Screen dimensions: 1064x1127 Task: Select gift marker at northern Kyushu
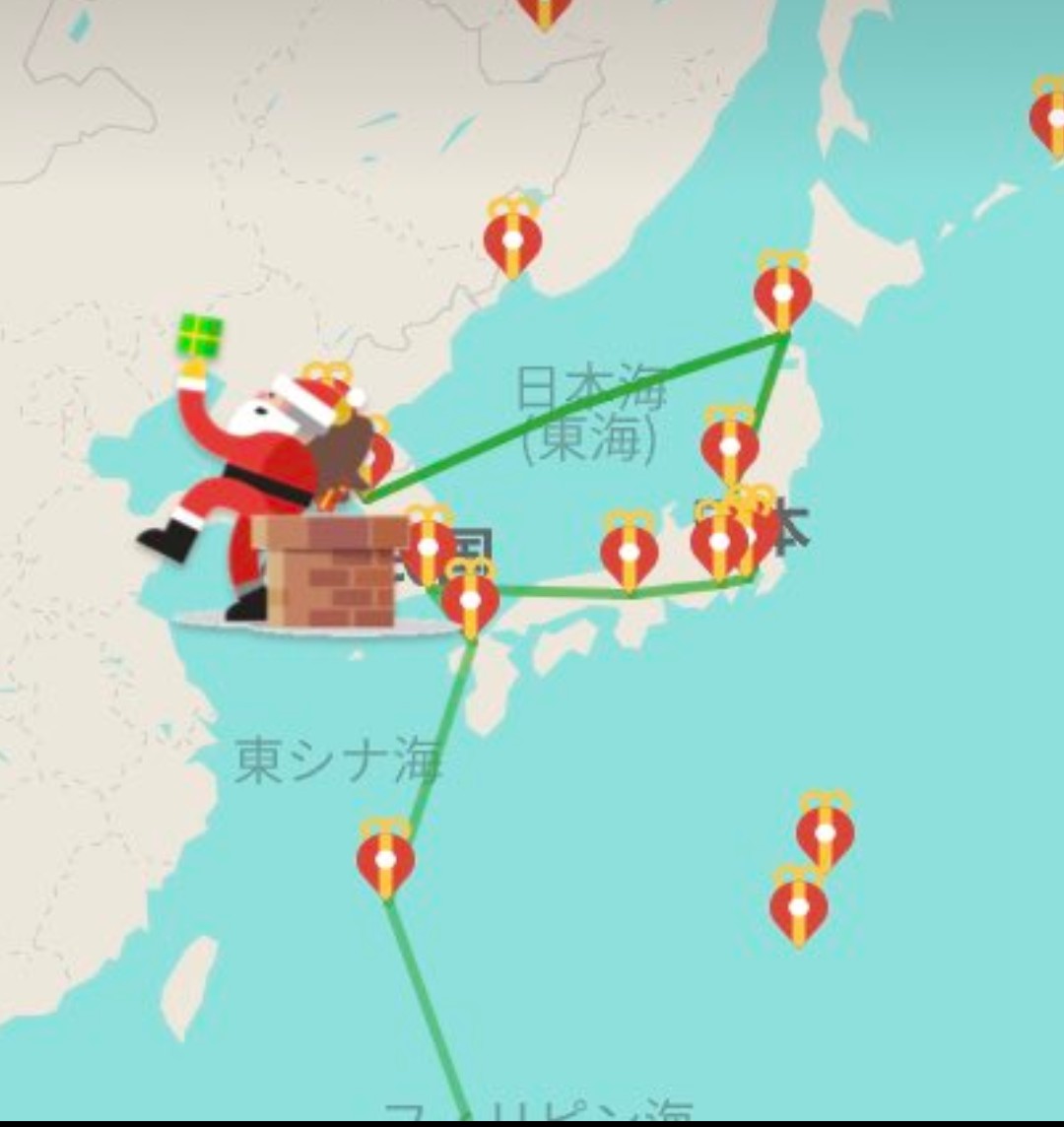470,599
